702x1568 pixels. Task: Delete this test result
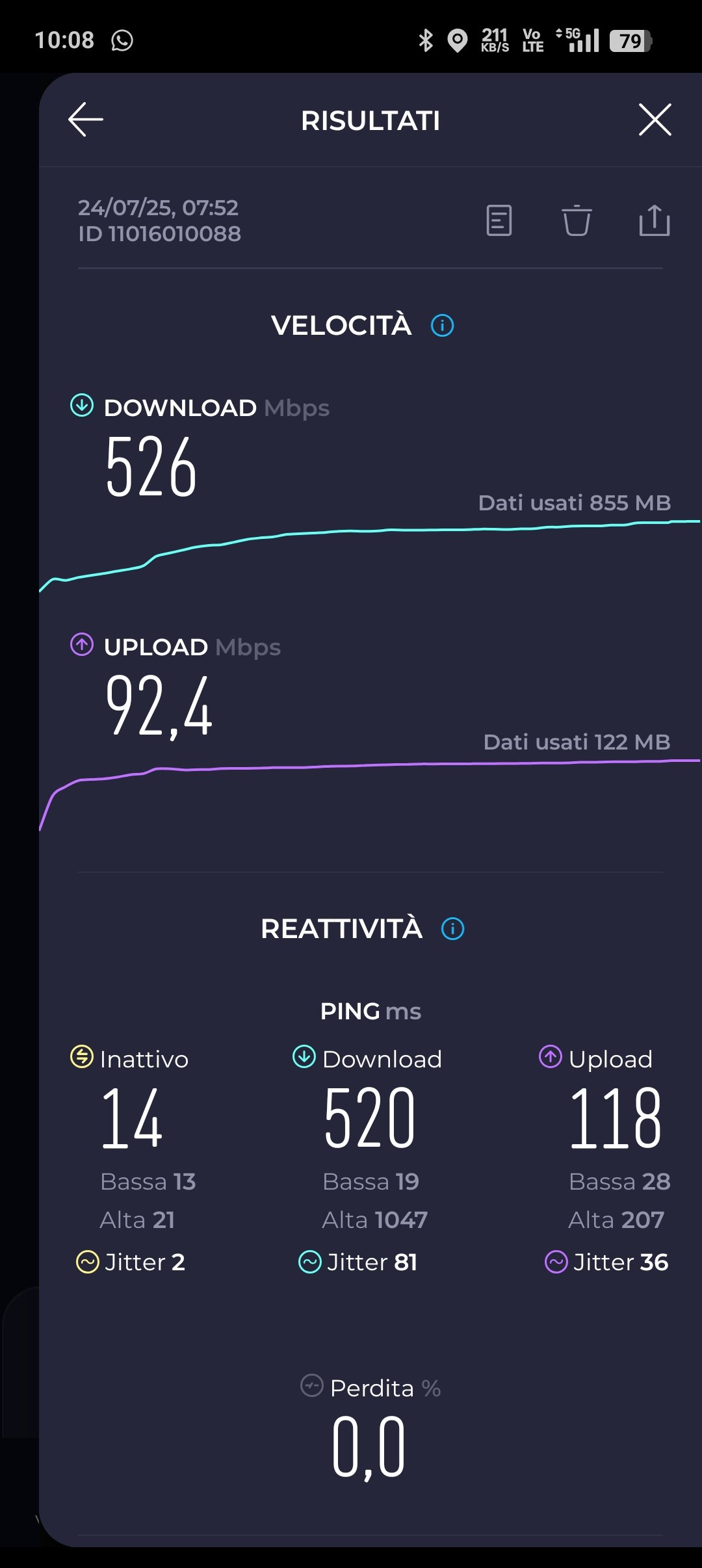(577, 220)
